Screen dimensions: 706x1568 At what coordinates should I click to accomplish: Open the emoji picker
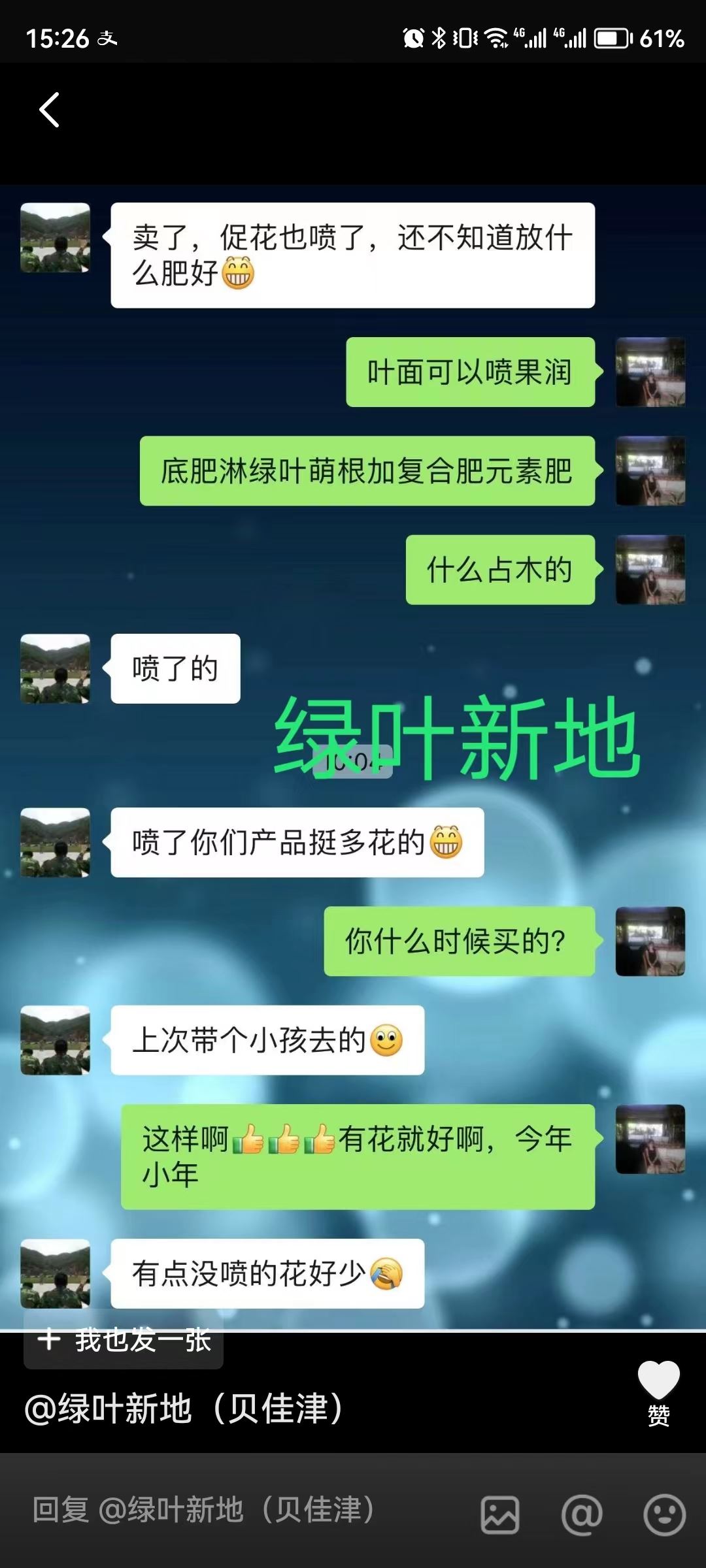[x=664, y=1514]
